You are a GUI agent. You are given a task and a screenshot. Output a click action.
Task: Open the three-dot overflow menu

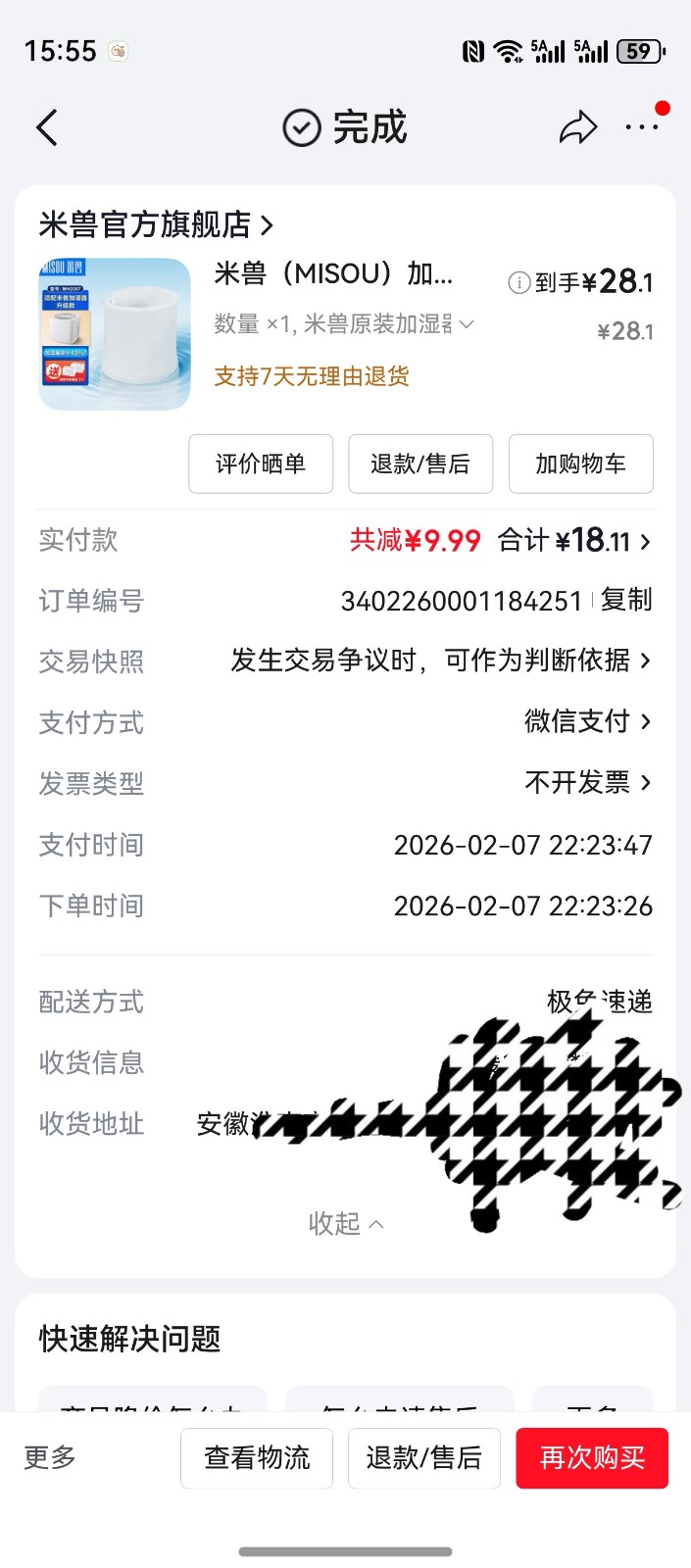pyautogui.click(x=642, y=126)
